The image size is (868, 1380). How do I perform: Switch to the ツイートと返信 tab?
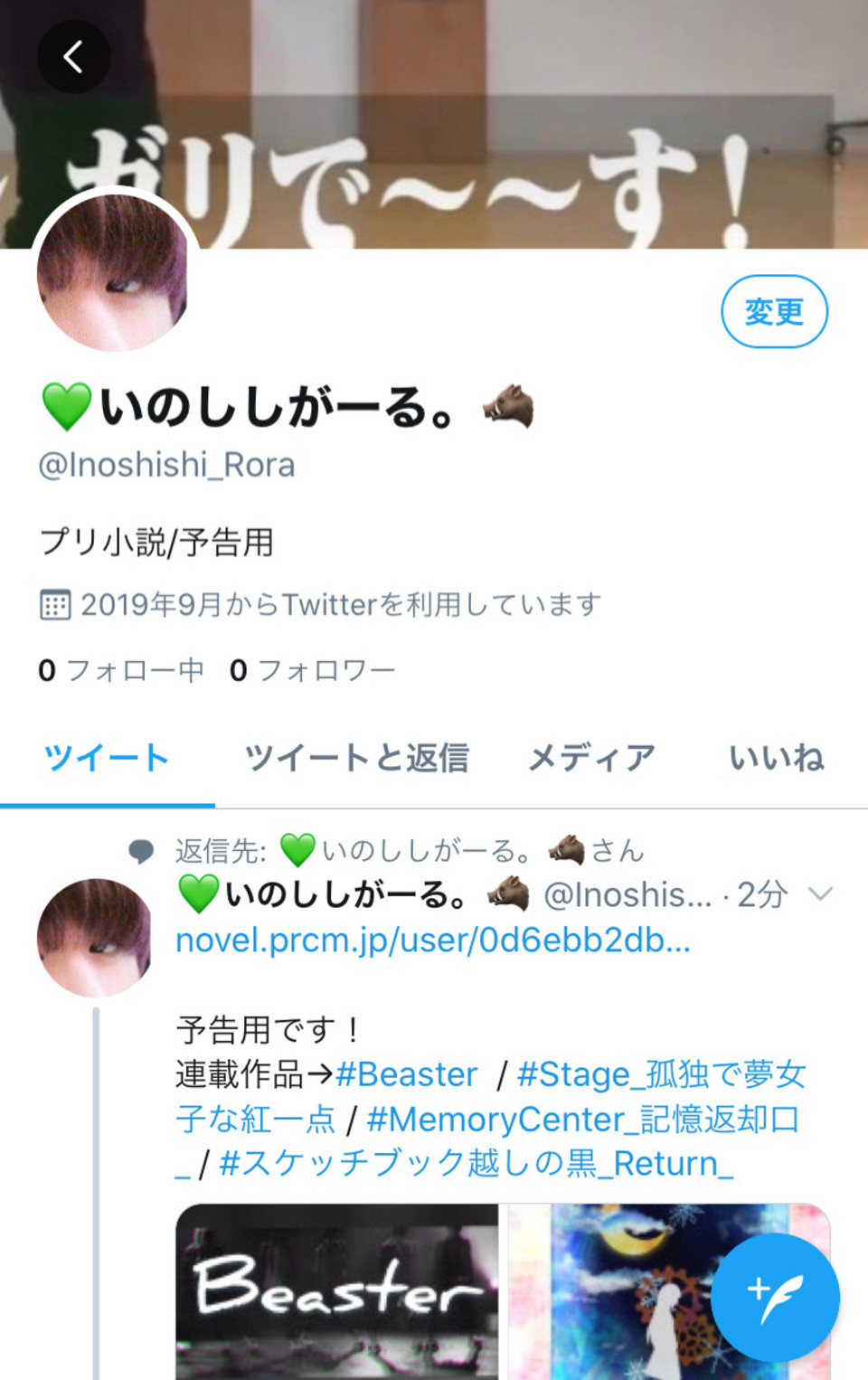pyautogui.click(x=356, y=758)
